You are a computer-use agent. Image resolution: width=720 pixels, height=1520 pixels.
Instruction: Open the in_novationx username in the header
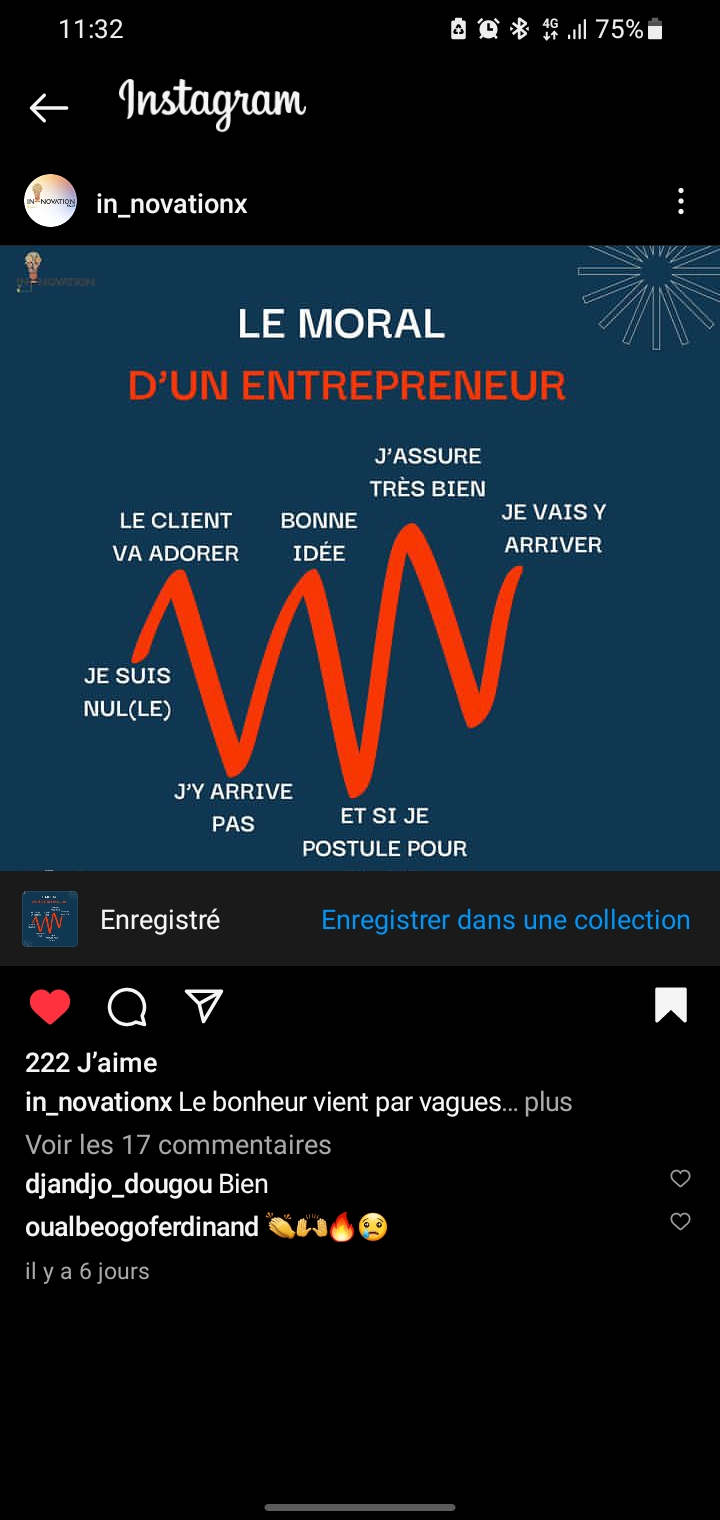click(171, 204)
